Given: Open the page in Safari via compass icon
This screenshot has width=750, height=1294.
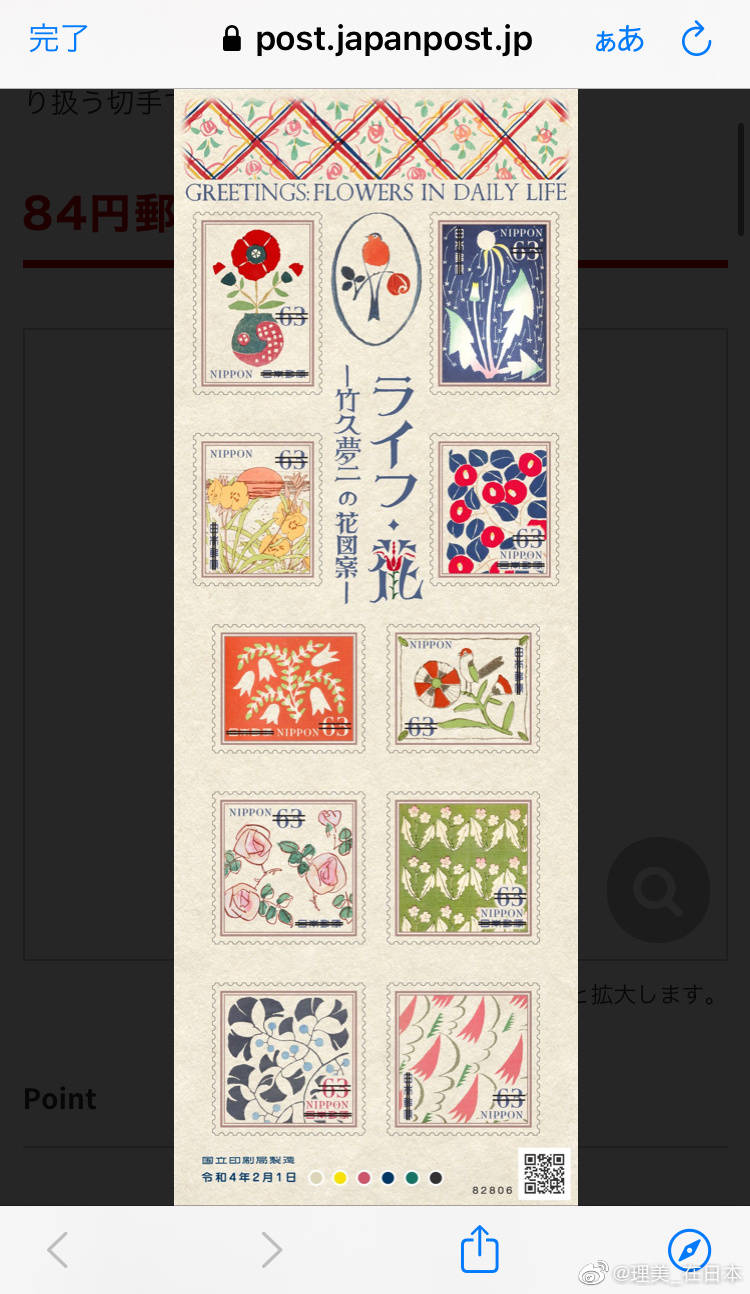Looking at the screenshot, I should [x=689, y=1249].
